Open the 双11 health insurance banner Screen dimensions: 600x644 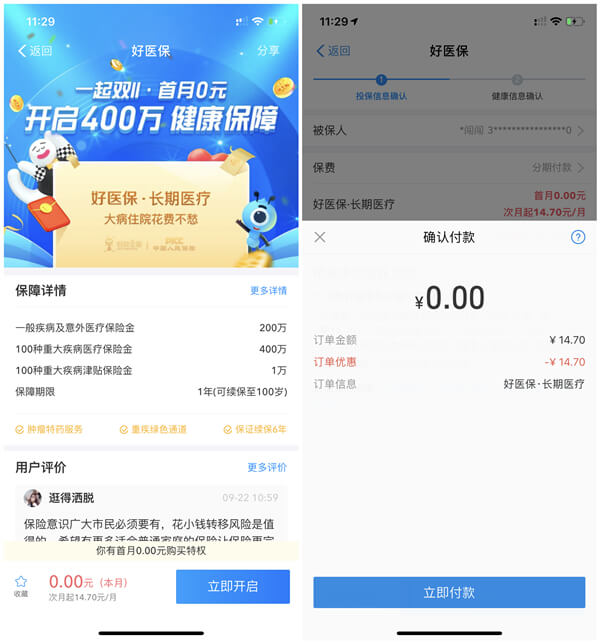(150, 170)
